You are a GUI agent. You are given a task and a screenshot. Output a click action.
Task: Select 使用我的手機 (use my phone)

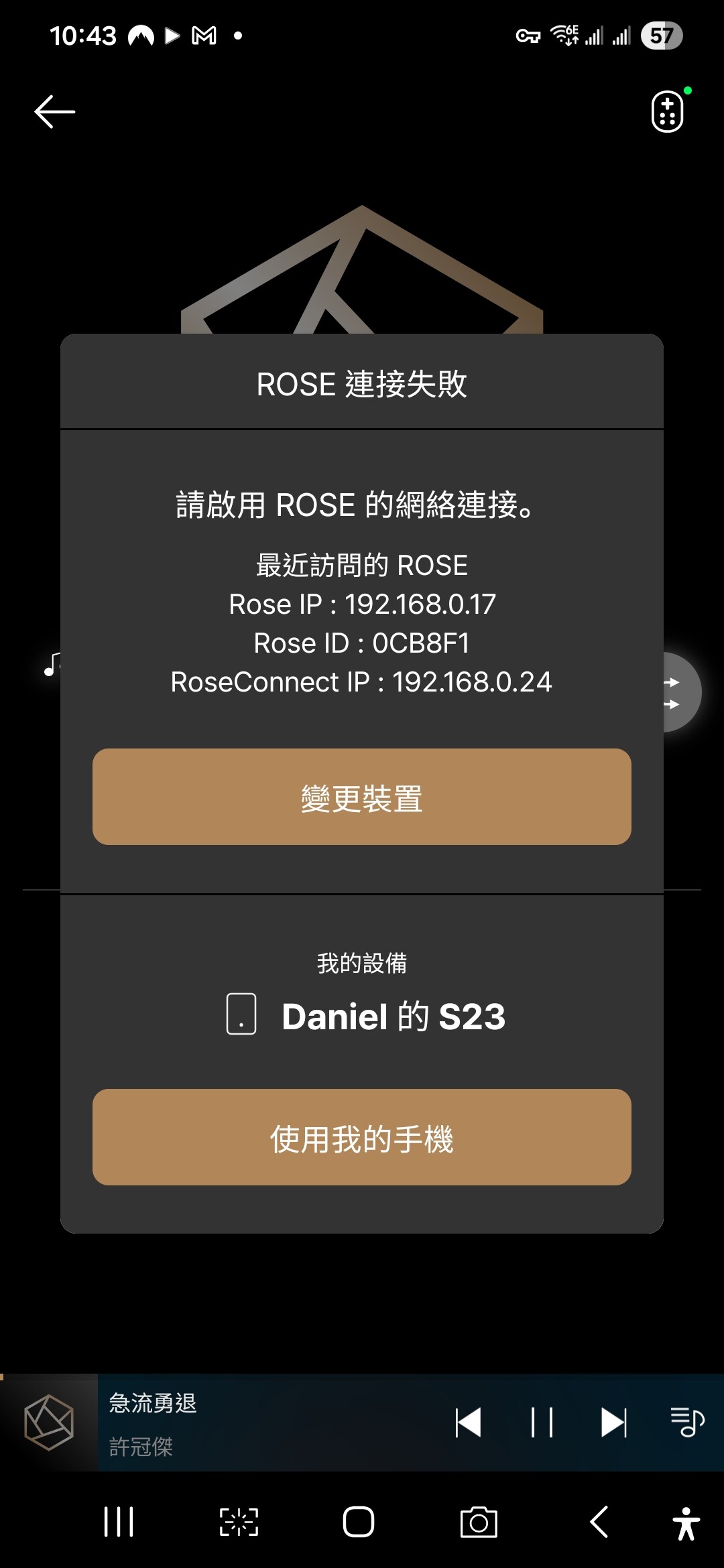tap(362, 1137)
